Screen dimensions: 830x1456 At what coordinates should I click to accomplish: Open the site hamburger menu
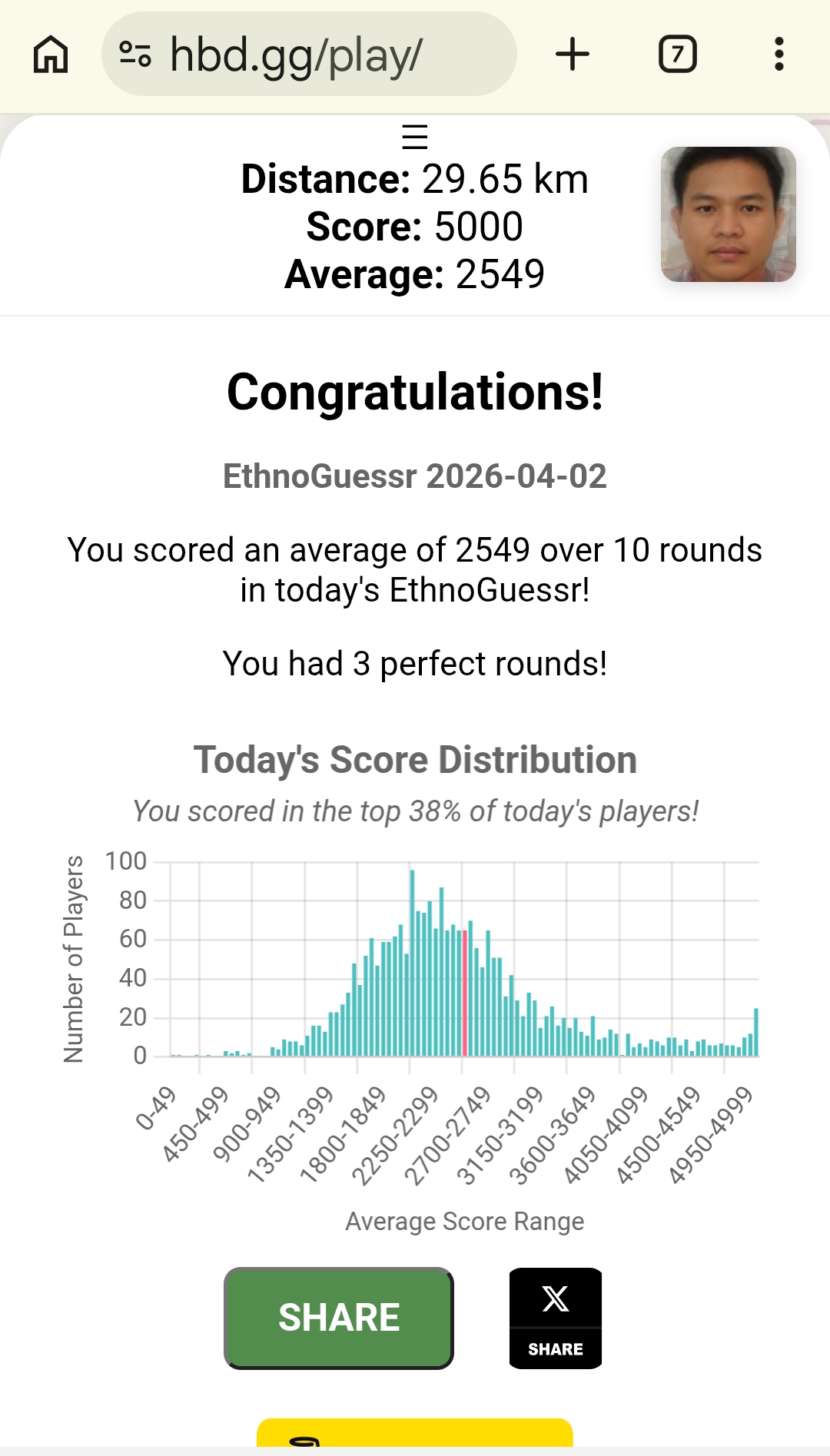point(415,137)
